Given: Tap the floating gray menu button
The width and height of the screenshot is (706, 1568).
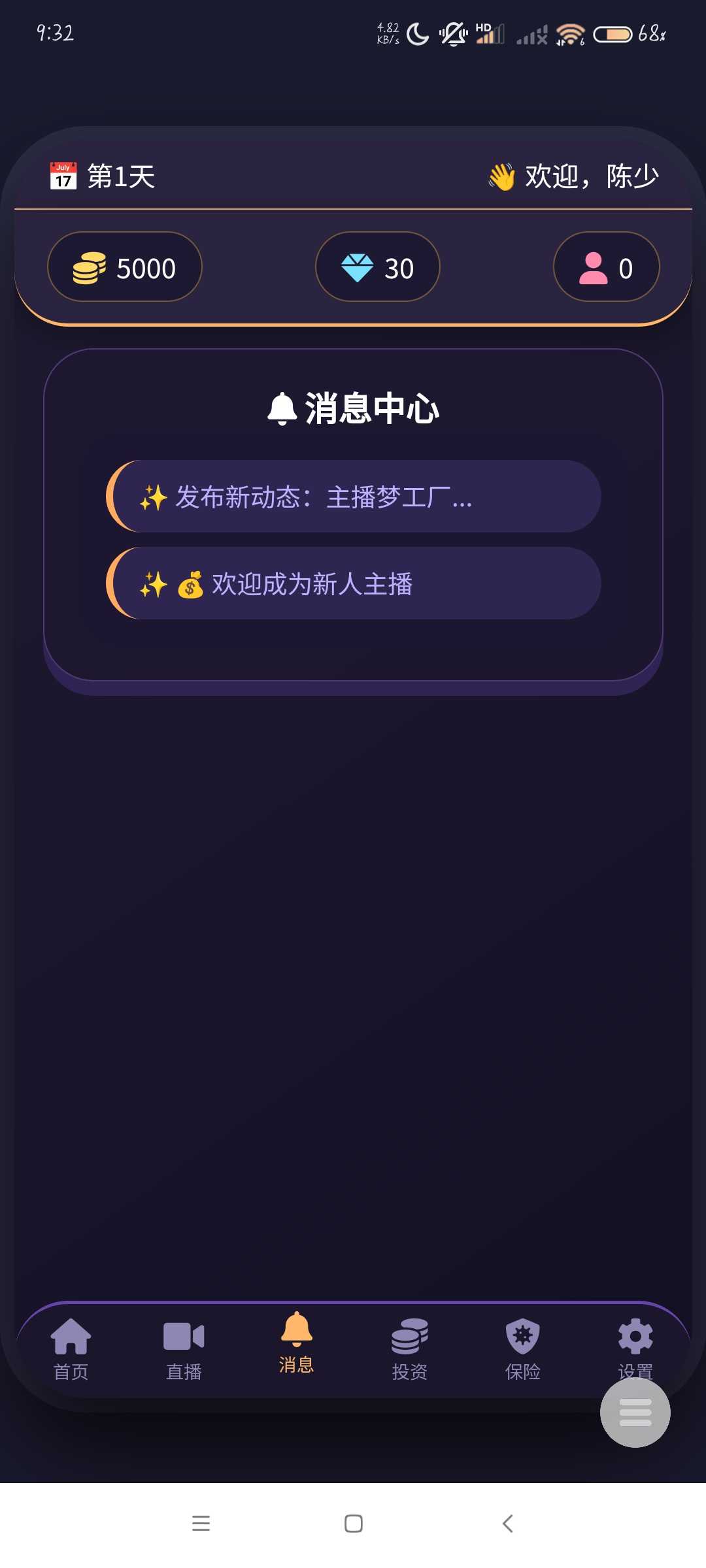Looking at the screenshot, I should tap(635, 1413).
